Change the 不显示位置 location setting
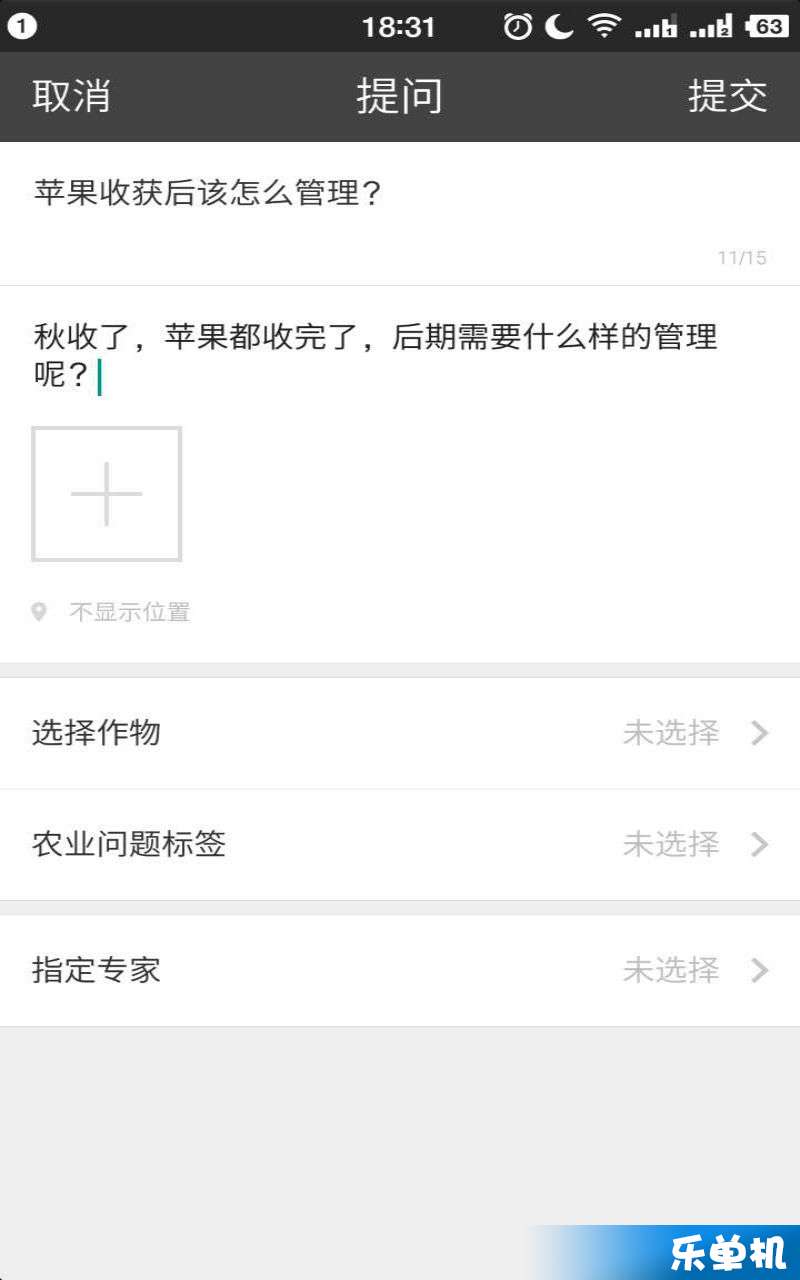This screenshot has width=800, height=1280. 111,612
